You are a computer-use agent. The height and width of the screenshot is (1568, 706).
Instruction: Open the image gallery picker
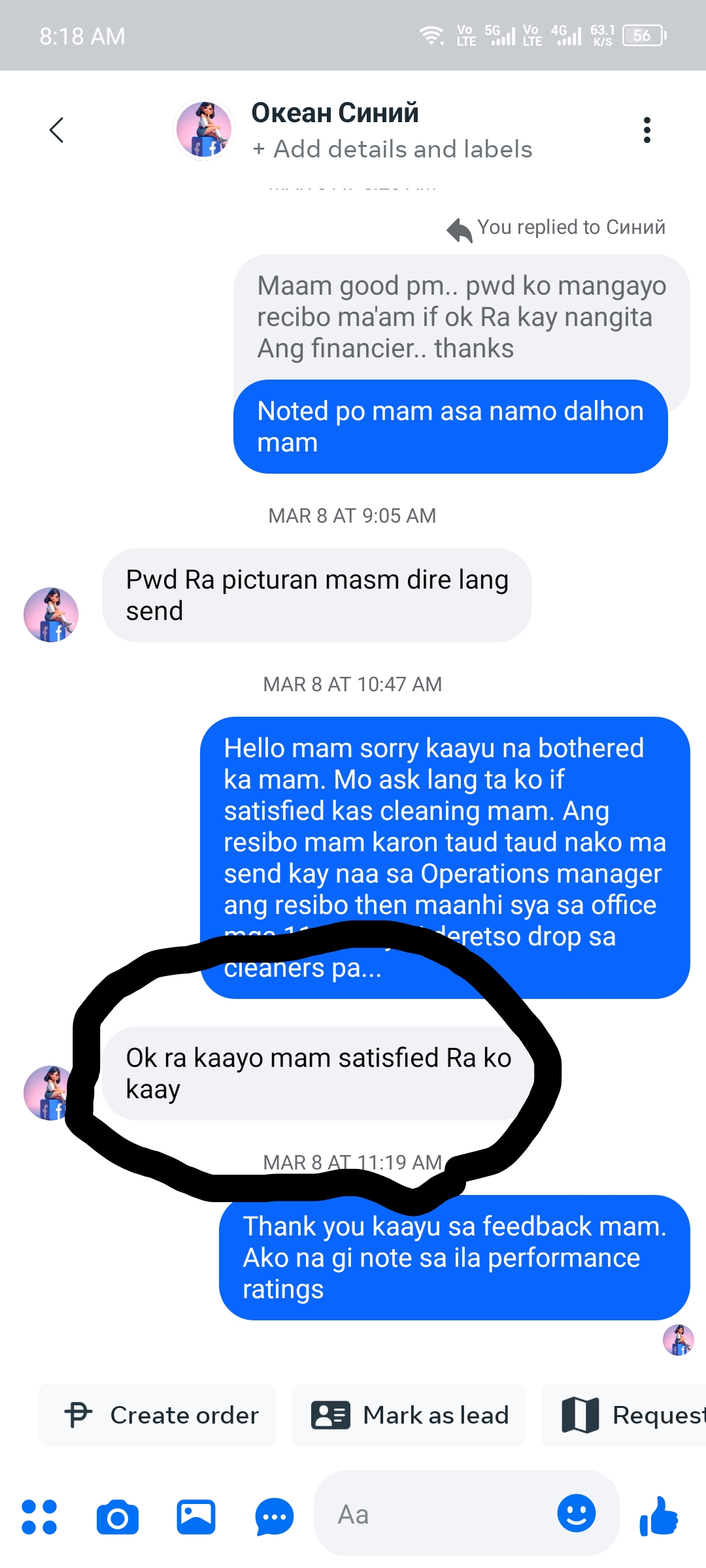point(196,1516)
